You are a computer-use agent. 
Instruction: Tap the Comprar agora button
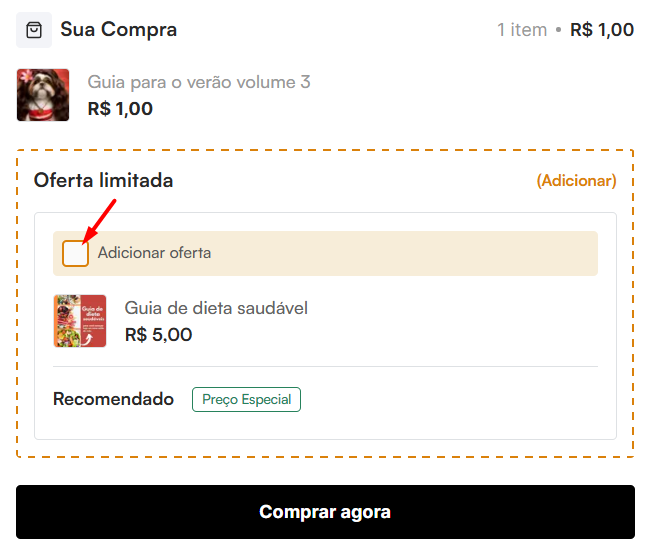coord(325,512)
